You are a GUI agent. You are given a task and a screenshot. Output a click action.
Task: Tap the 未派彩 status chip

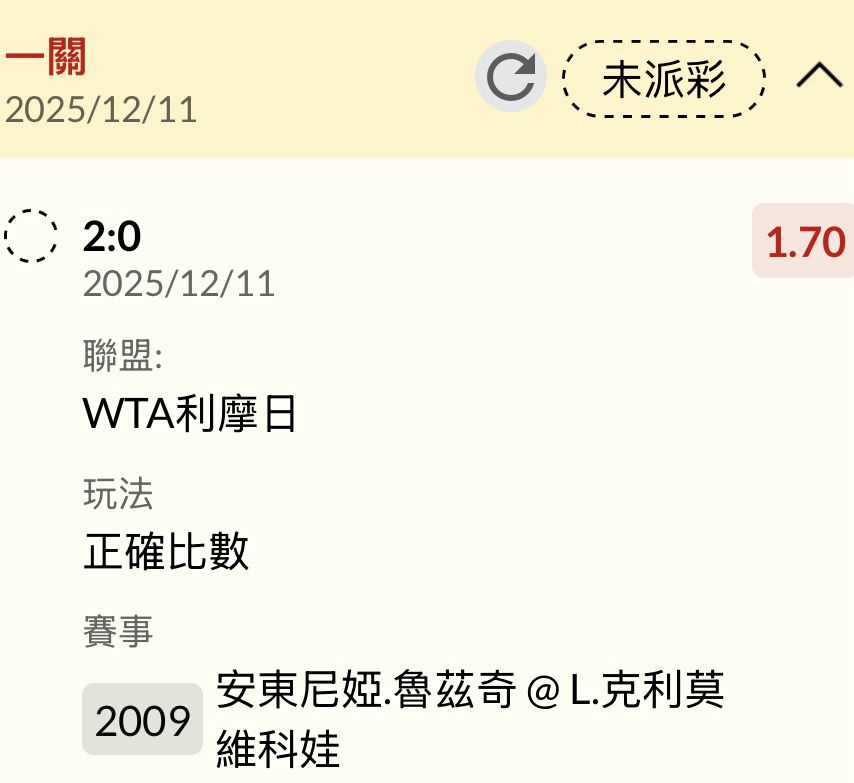[x=664, y=79]
